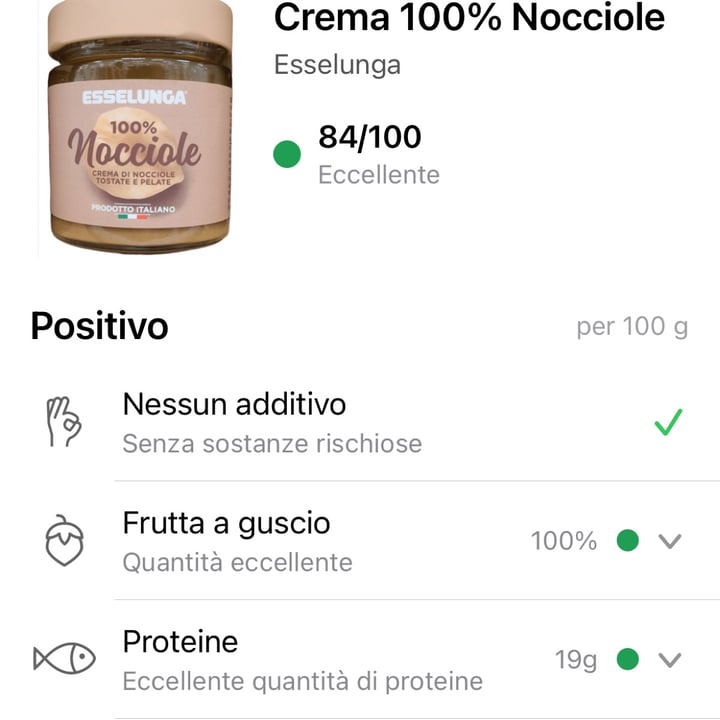Expand the Frutta a guscio details
This screenshot has height=720, width=720.
click(x=669, y=541)
